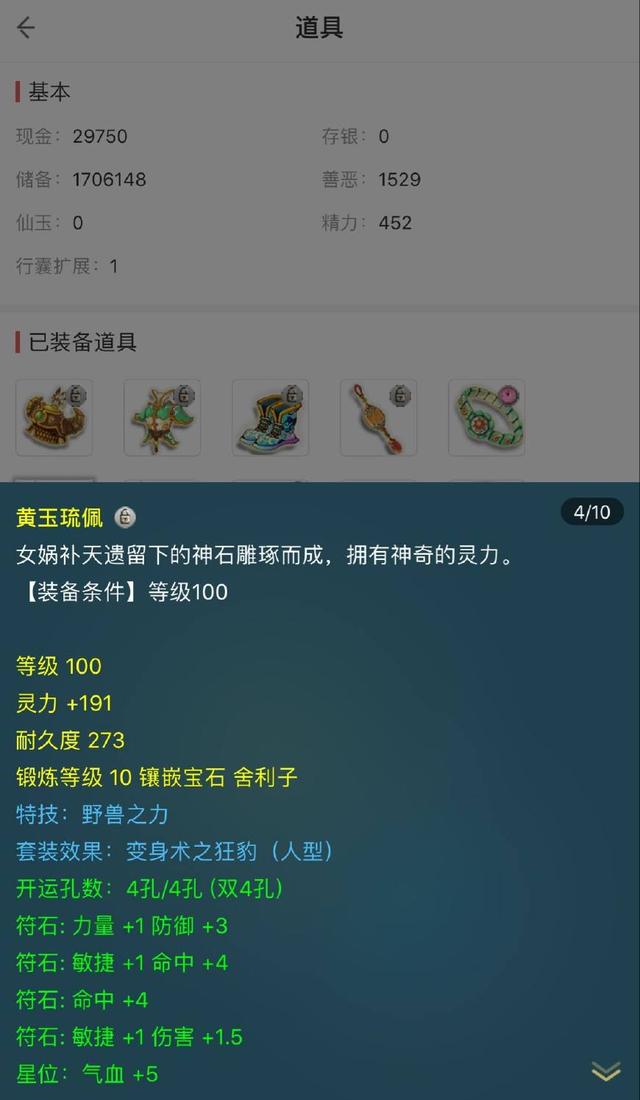The image size is (640, 1100).
Task: Go back using the top-left arrow
Action: click(x=26, y=28)
